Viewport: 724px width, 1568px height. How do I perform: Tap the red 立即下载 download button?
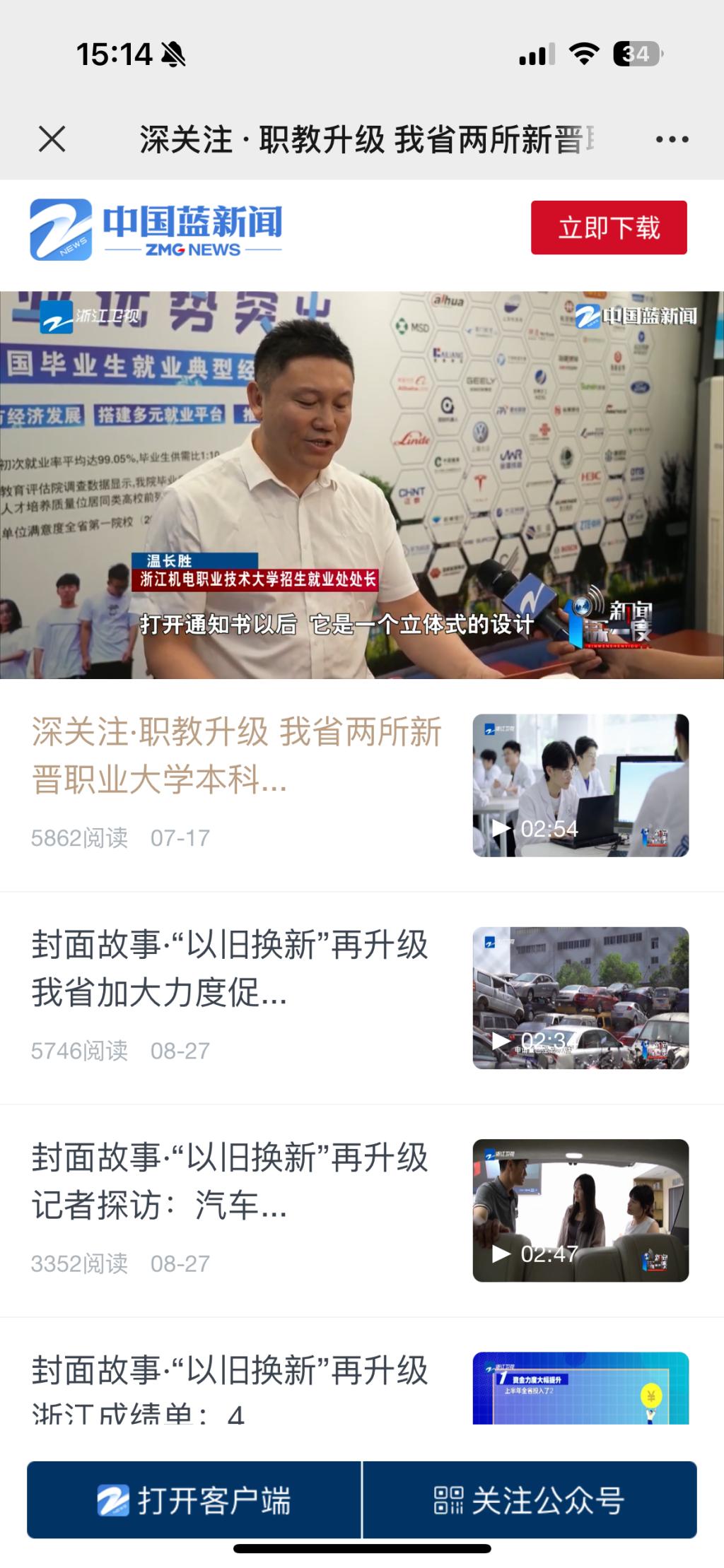(x=609, y=228)
